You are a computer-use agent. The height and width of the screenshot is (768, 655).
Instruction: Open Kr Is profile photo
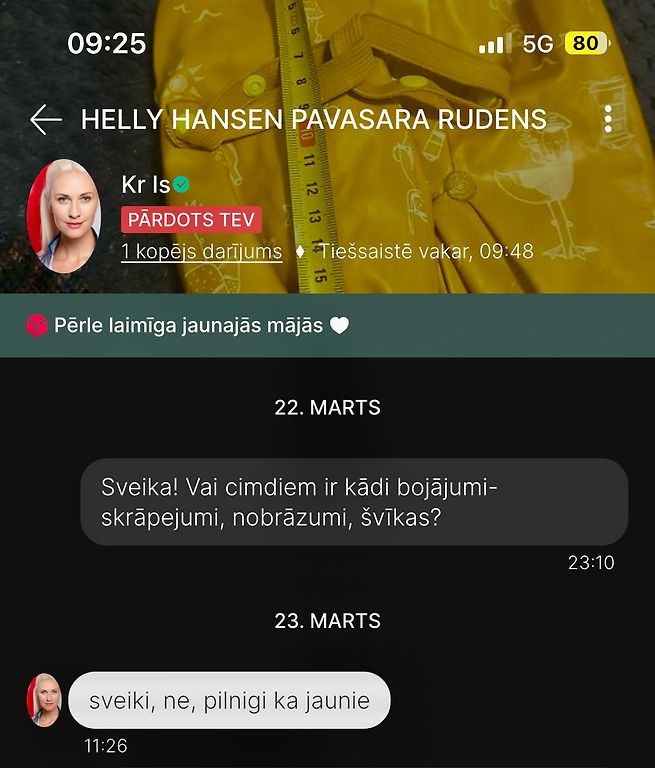(x=64, y=216)
